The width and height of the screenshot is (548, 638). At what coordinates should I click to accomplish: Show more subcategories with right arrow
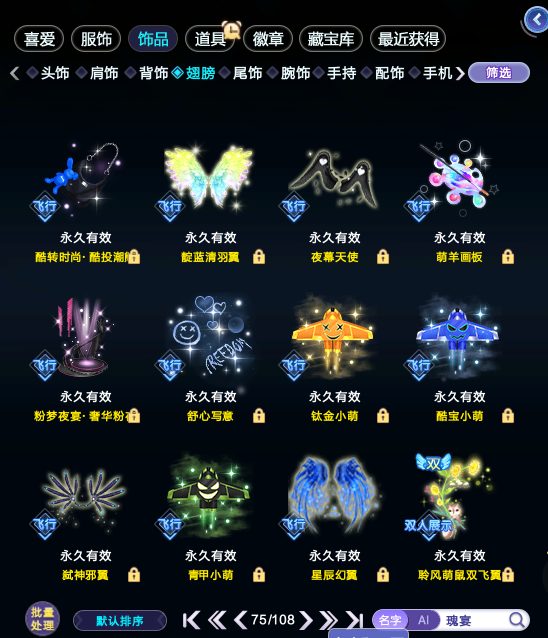click(x=460, y=73)
